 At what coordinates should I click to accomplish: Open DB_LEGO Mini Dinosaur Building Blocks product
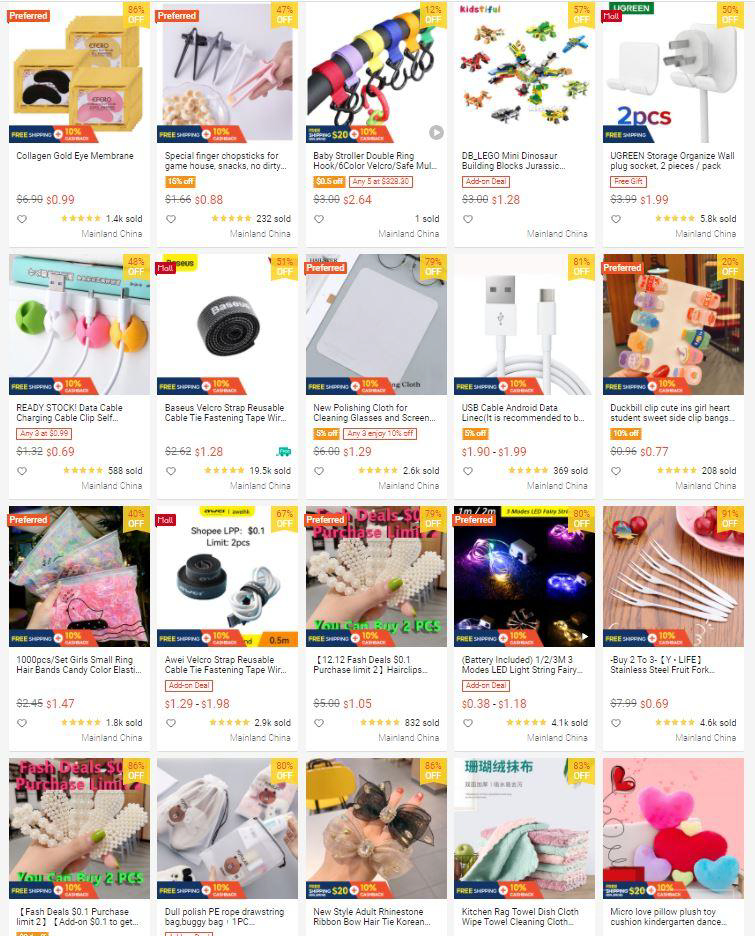(x=525, y=75)
